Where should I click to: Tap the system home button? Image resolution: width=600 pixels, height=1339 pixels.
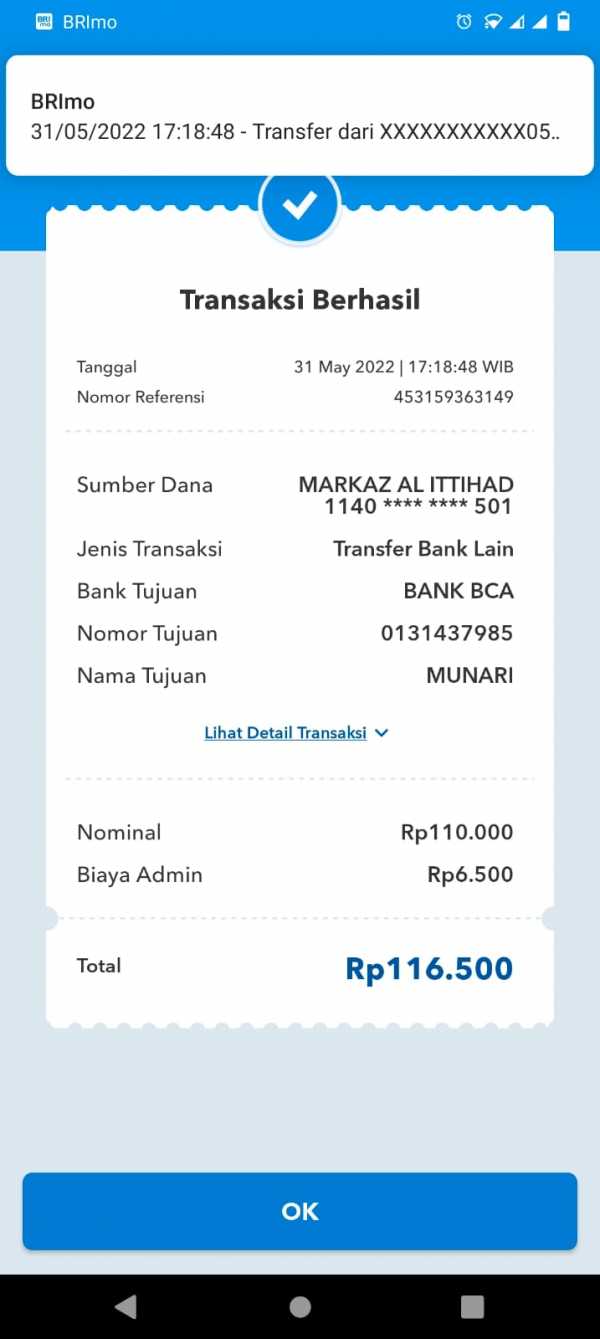300,1306
